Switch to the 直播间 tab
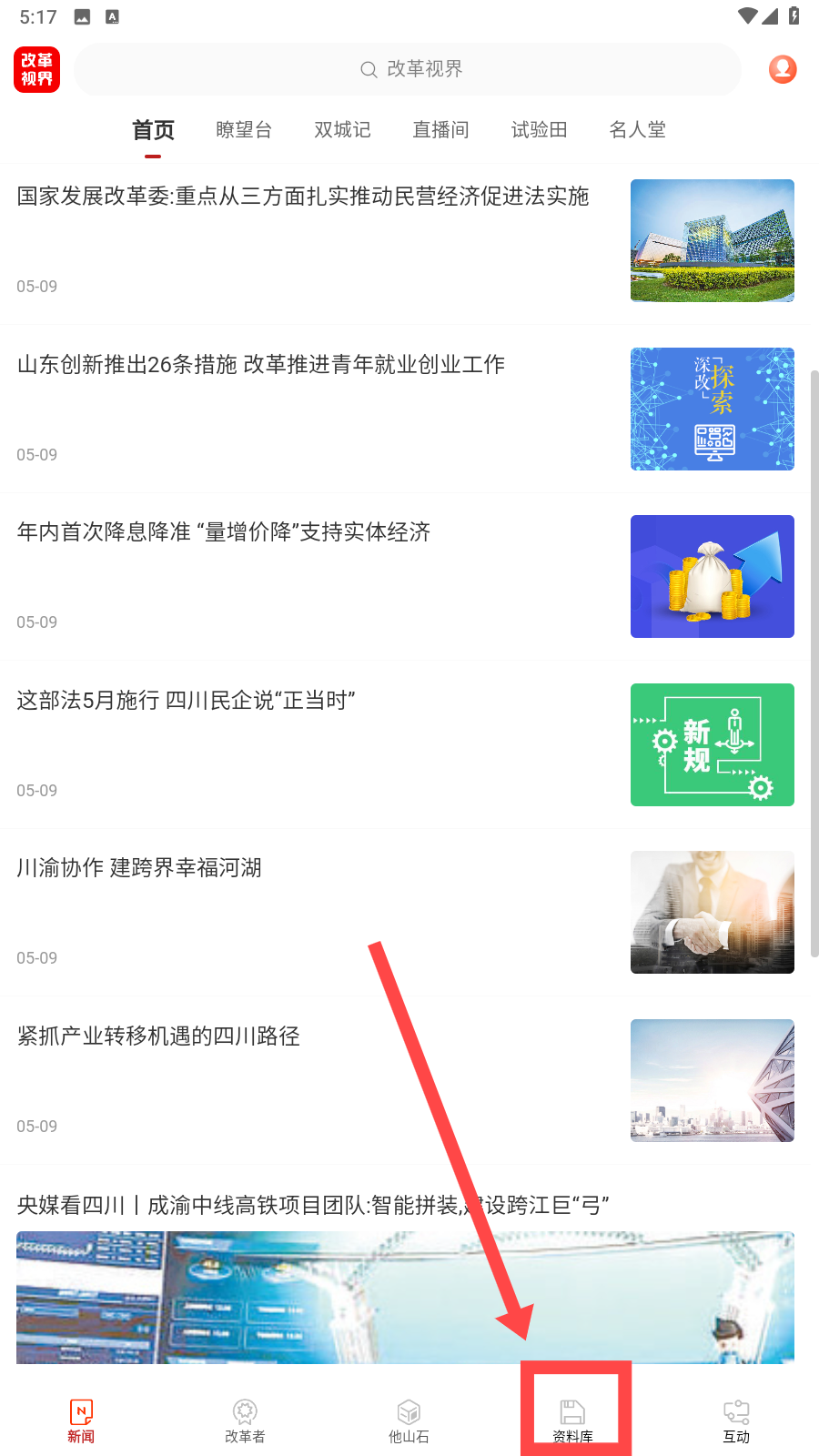This screenshot has height=1456, width=819. [440, 130]
